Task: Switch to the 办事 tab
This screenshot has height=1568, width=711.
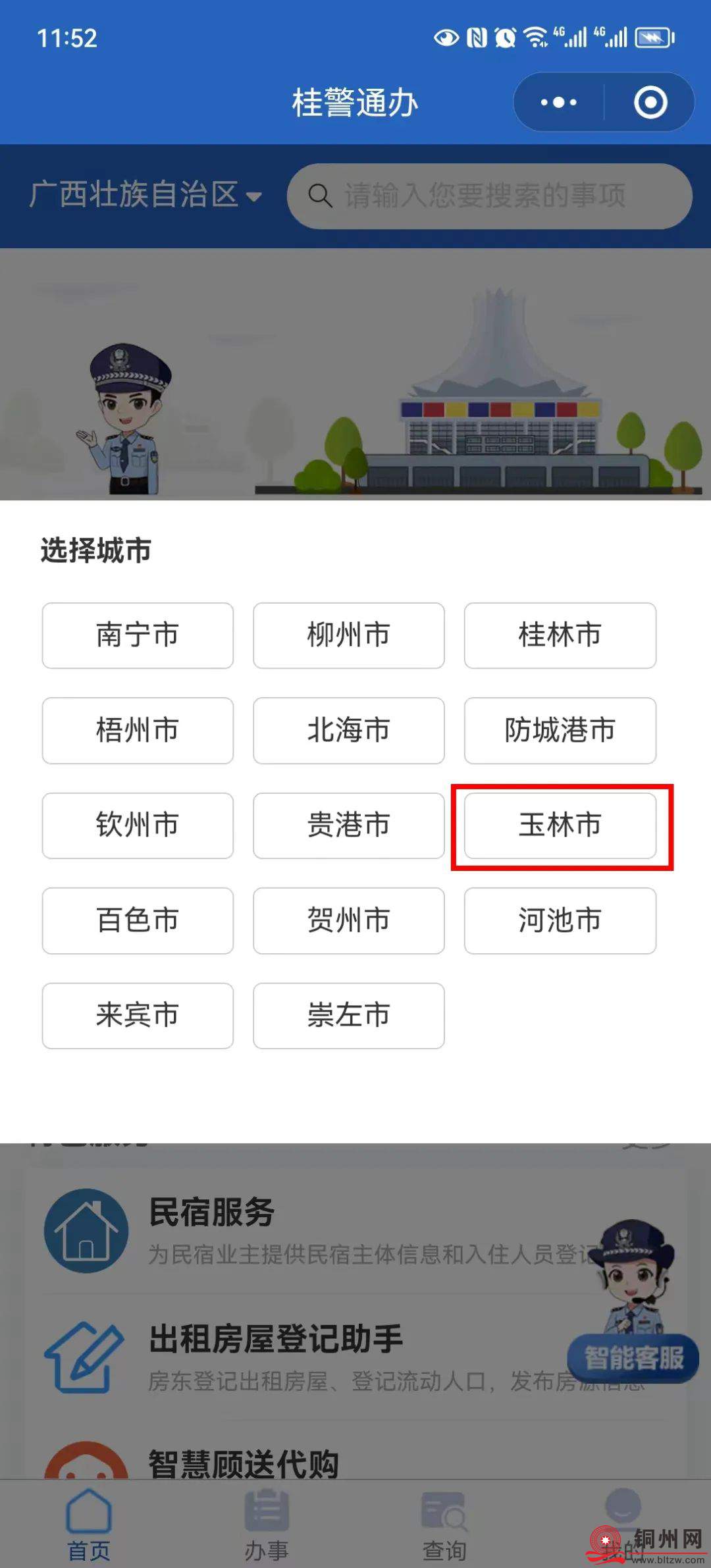Action: point(267,1526)
